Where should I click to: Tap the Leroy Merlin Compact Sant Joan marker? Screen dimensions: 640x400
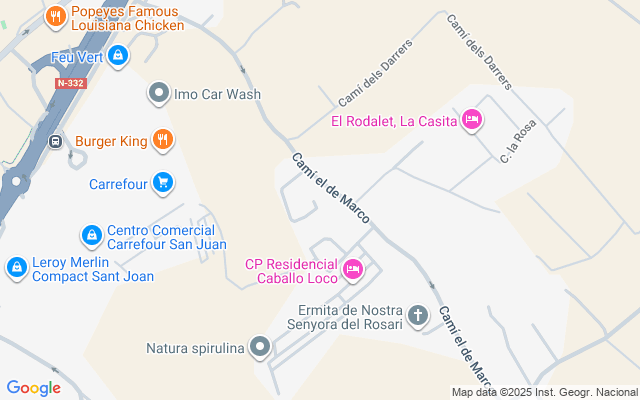coord(16,268)
